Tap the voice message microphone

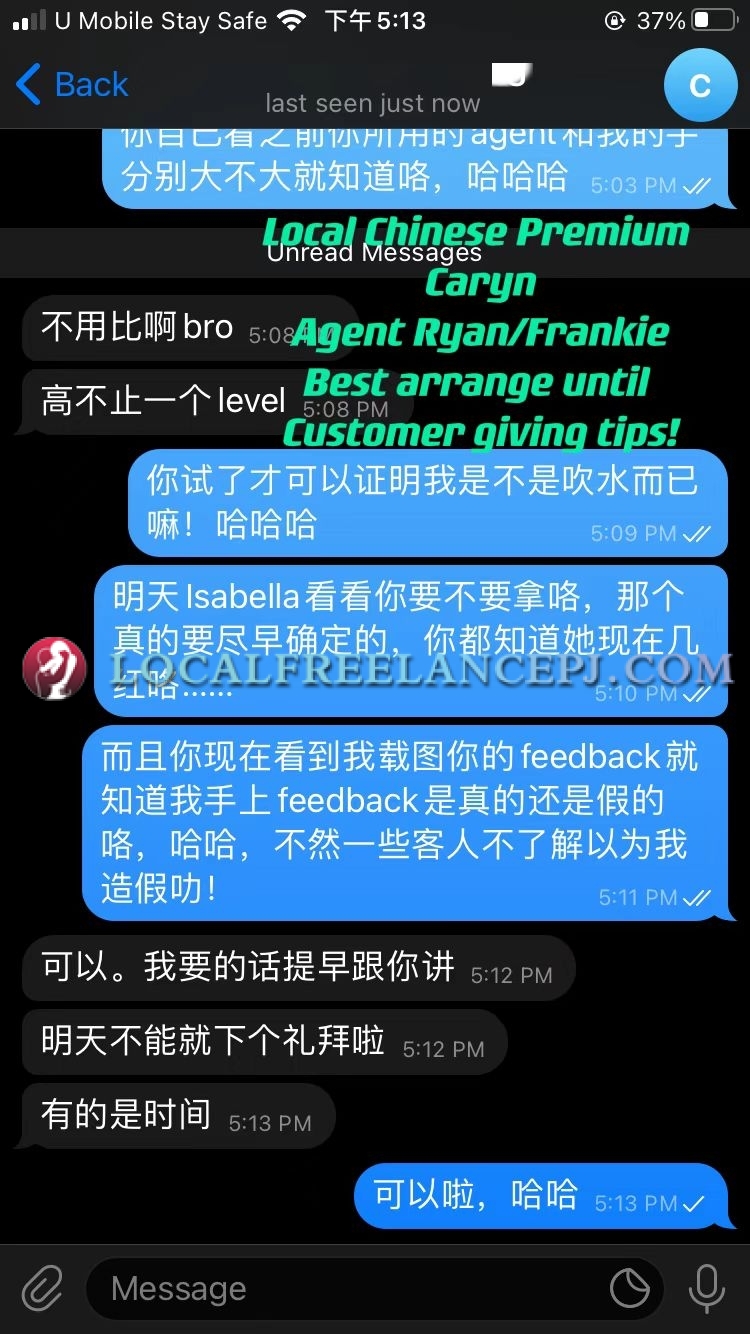coord(706,1288)
